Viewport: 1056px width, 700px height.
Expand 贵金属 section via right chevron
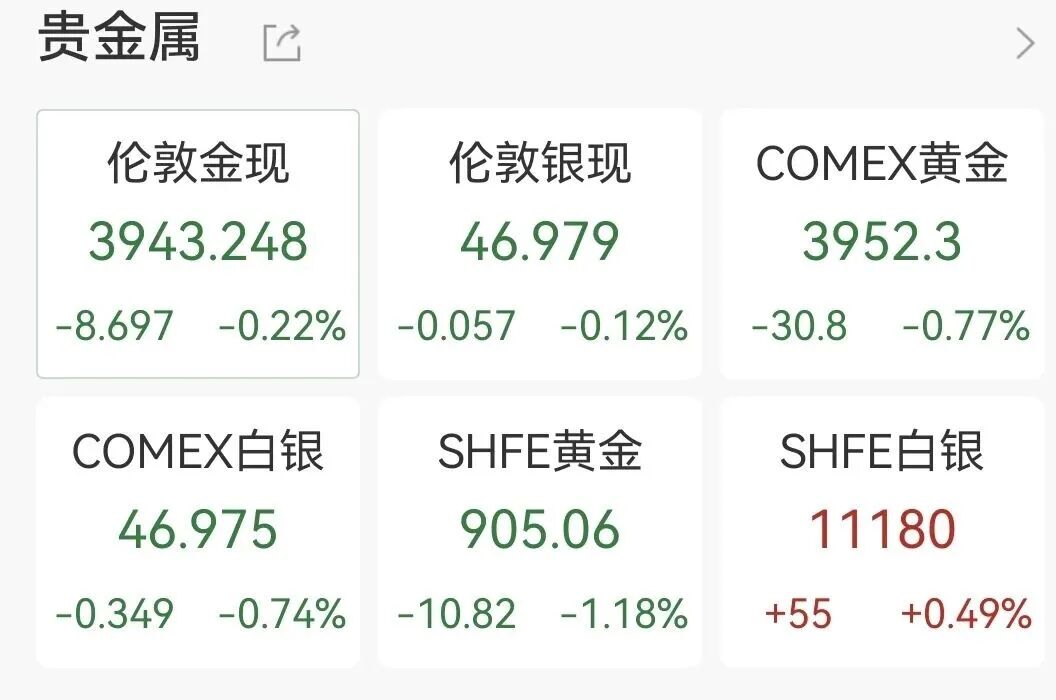[x=1025, y=43]
